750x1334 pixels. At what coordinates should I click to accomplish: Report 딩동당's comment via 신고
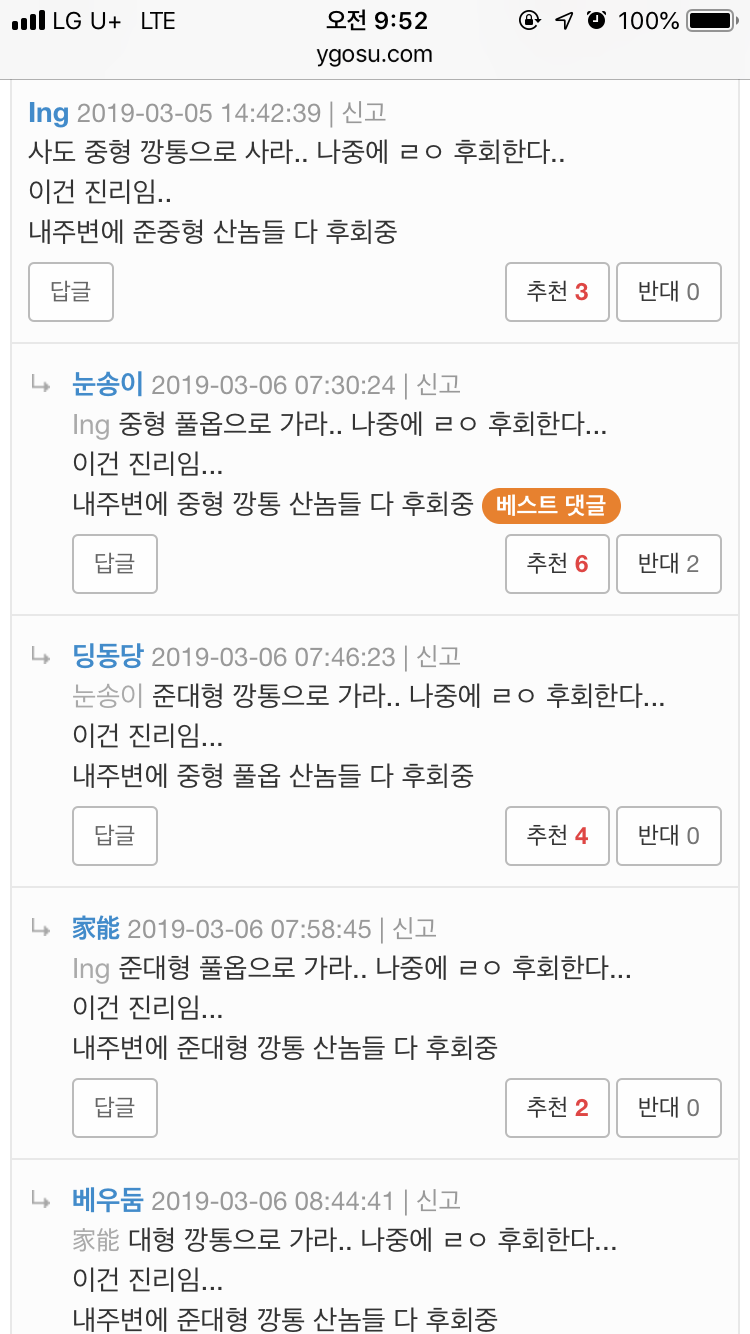(x=438, y=656)
